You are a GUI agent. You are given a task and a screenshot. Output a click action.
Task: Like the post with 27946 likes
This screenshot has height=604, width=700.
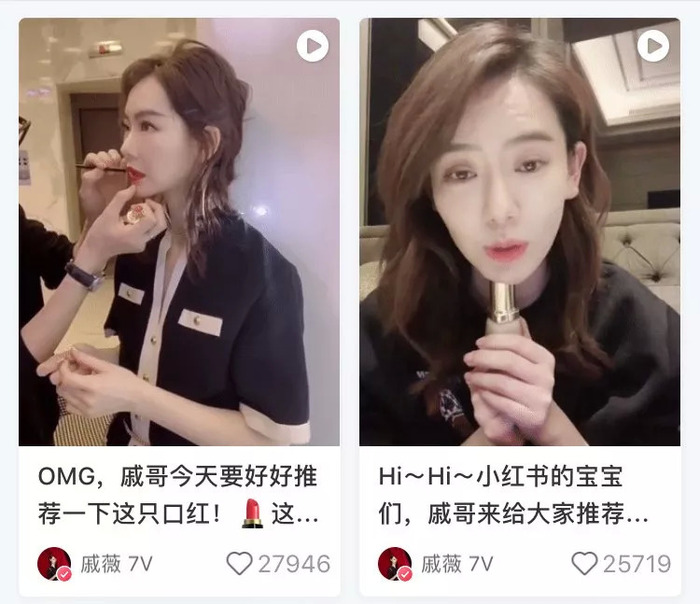[x=239, y=564]
